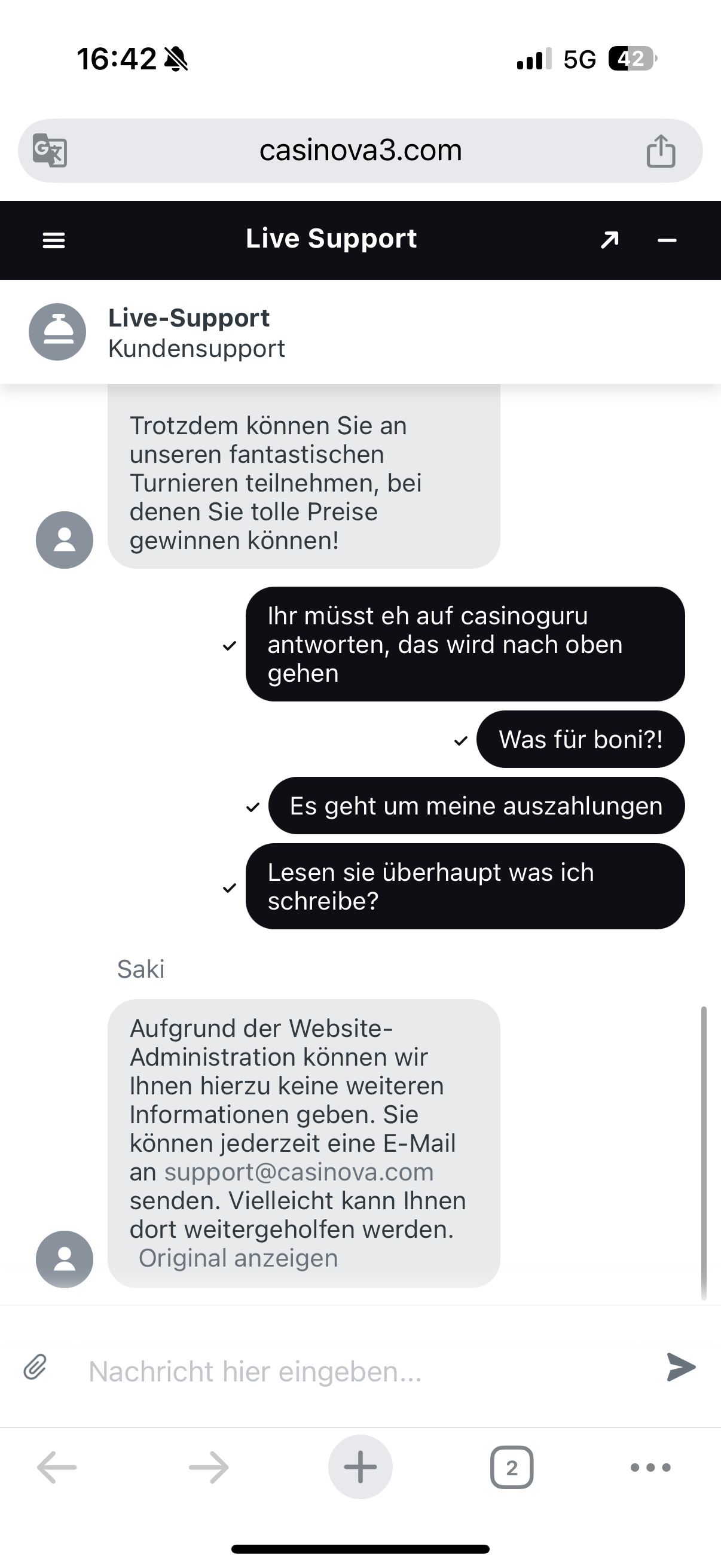Open the hamburger menu in Live Support

(x=54, y=240)
